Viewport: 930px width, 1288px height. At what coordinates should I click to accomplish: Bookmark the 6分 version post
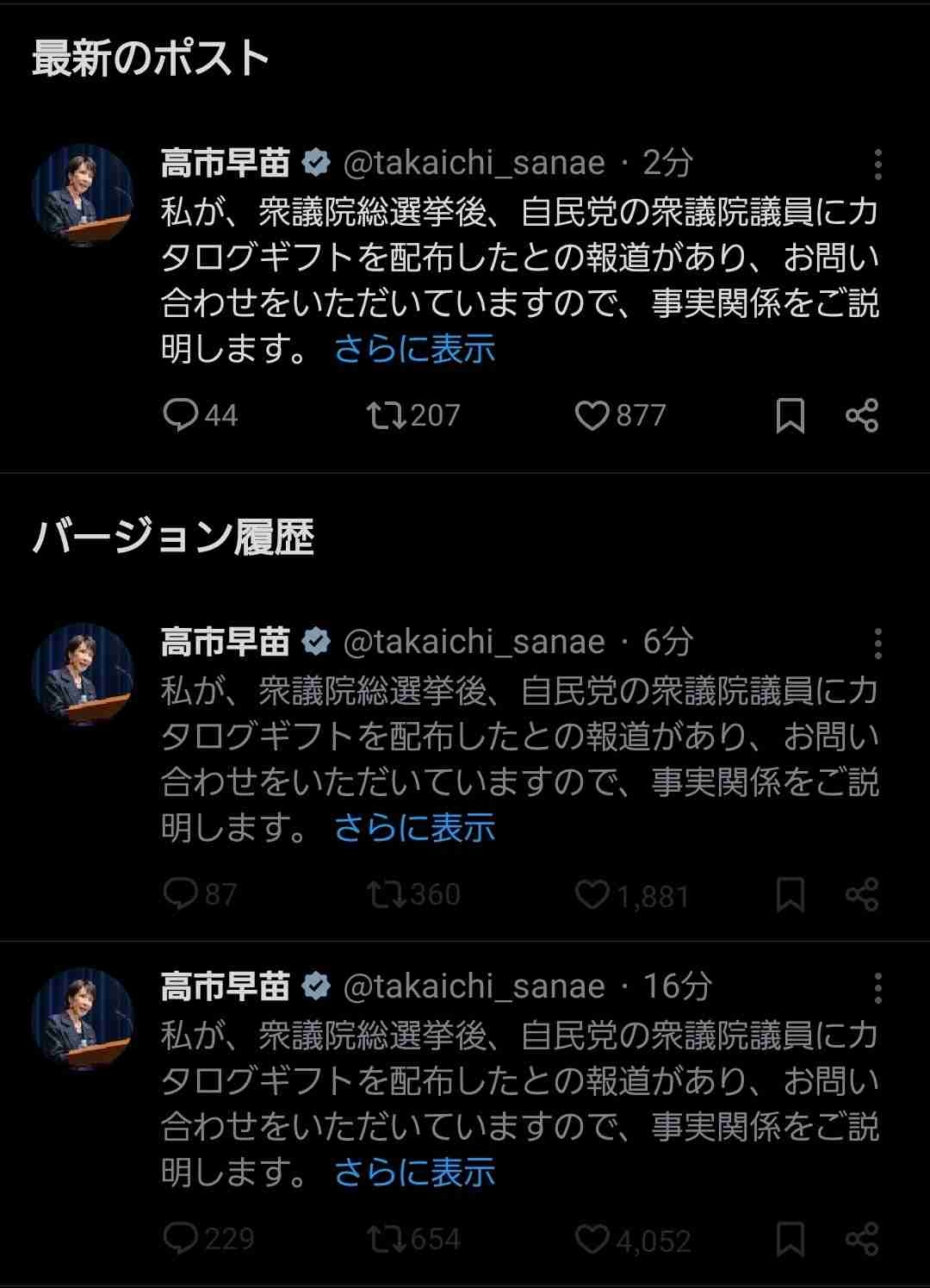pyautogui.click(x=790, y=894)
